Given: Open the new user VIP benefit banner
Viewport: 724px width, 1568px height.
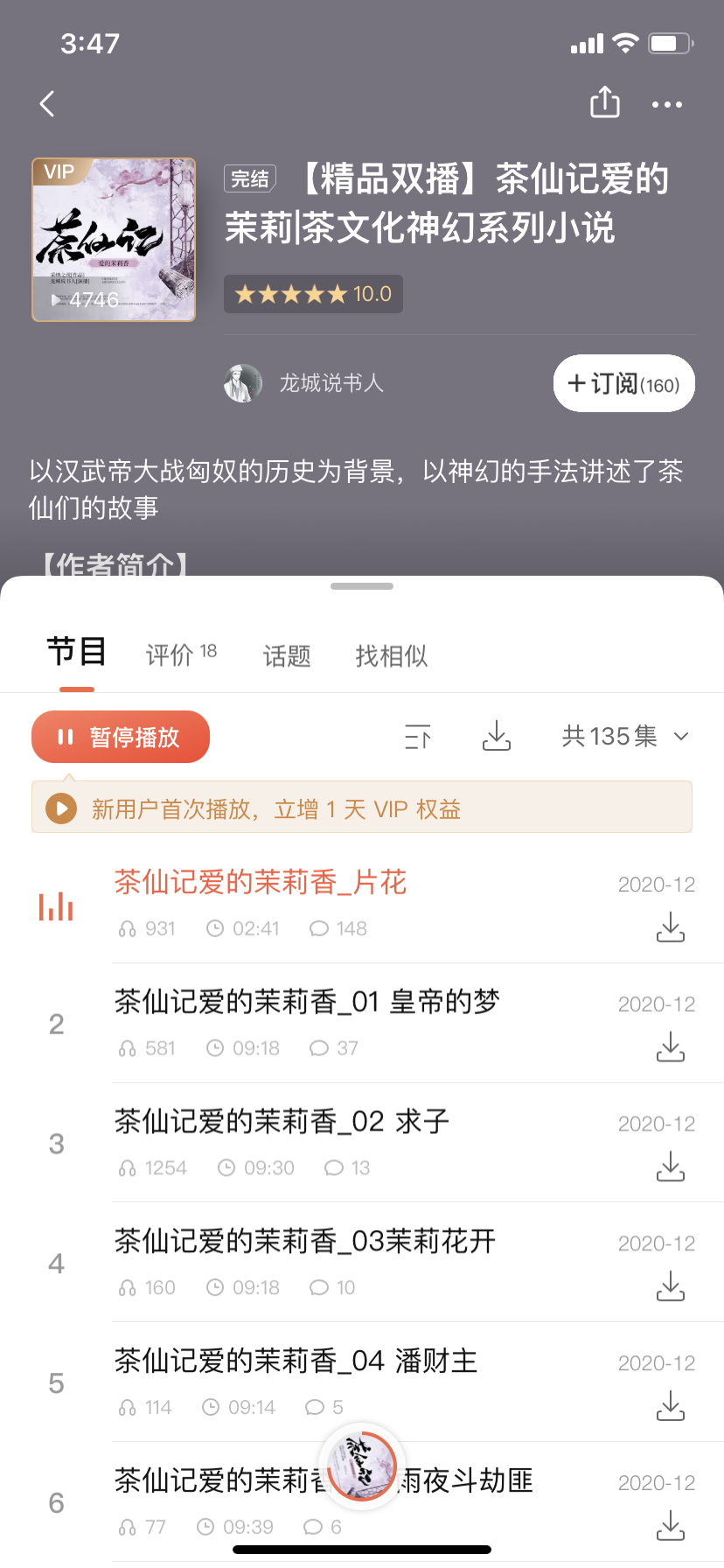Looking at the screenshot, I should 361,808.
